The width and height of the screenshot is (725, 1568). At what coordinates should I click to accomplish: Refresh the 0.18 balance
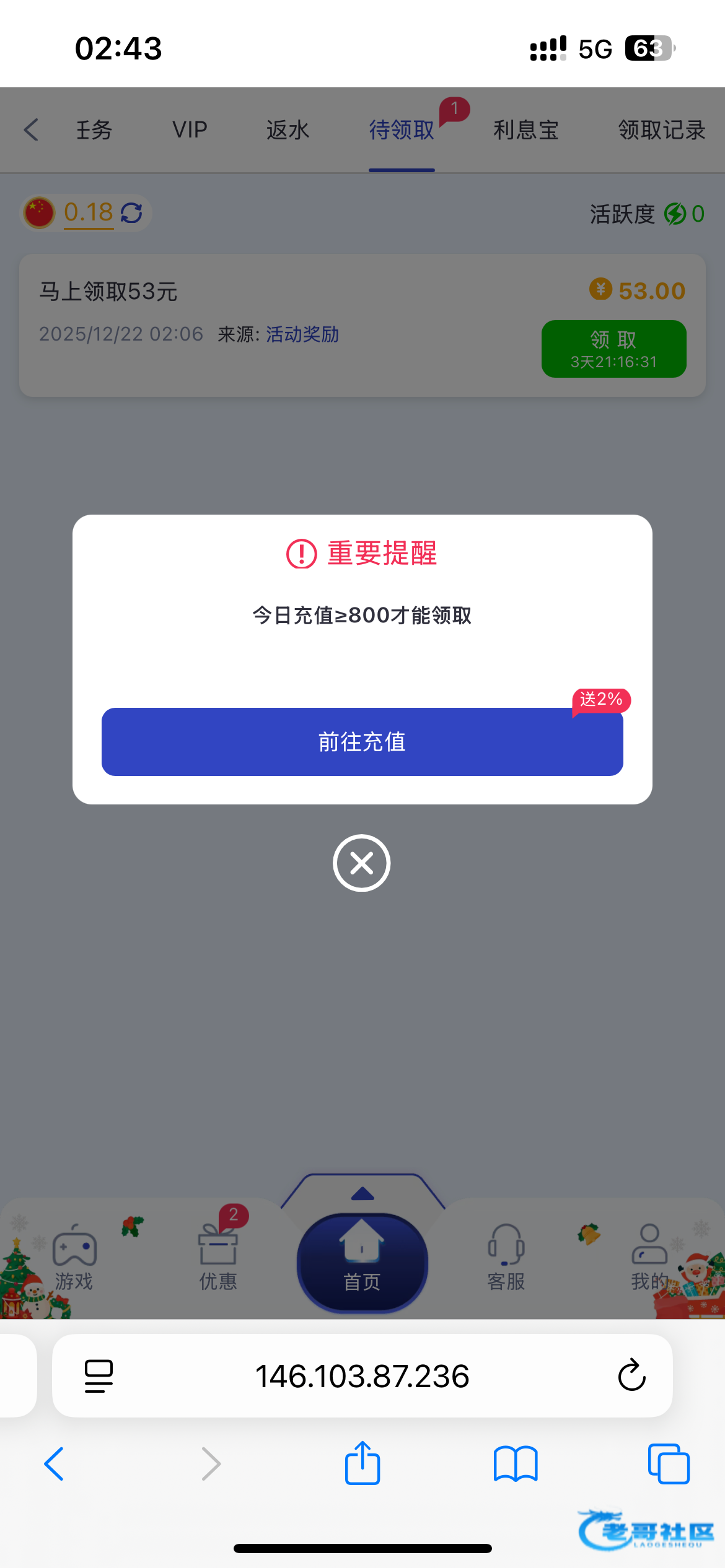point(131,213)
